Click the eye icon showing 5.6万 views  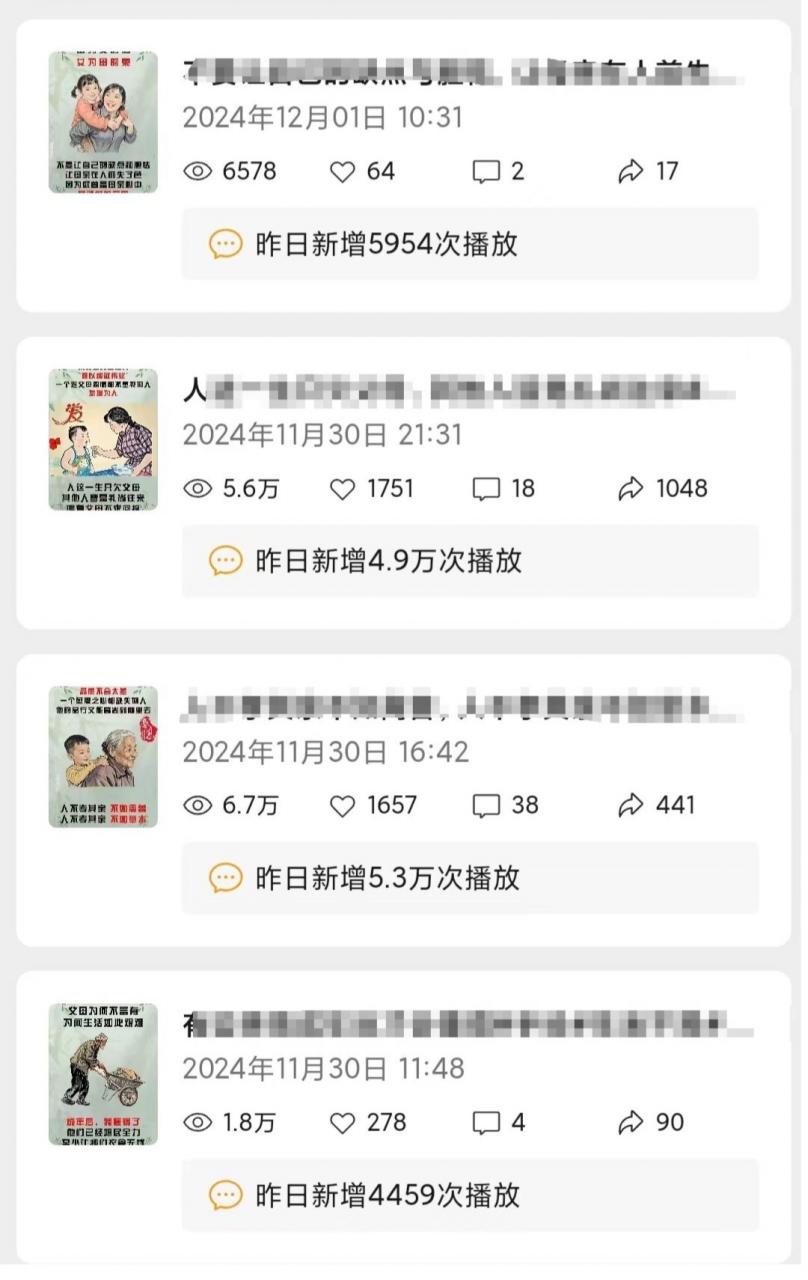(x=199, y=488)
